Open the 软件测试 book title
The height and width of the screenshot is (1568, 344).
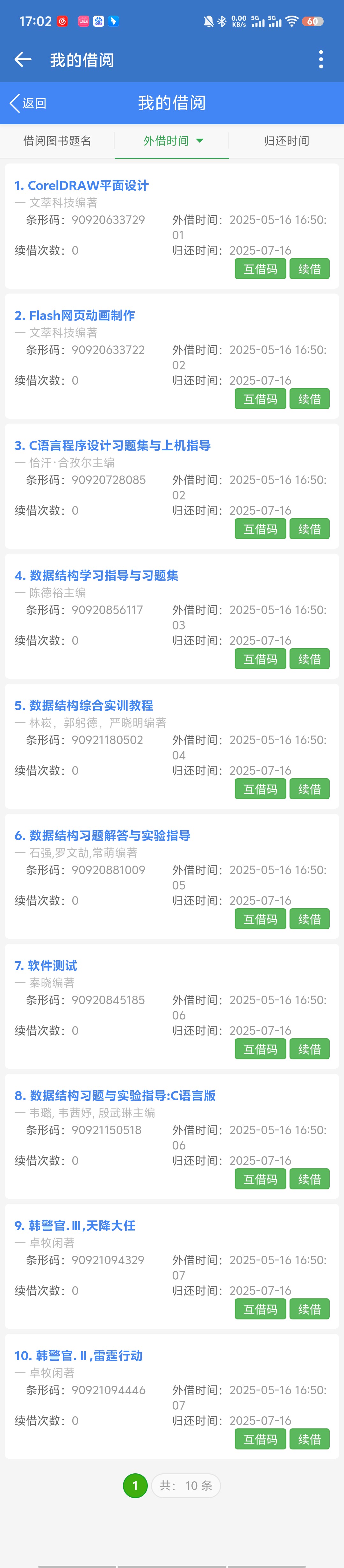(x=46, y=965)
